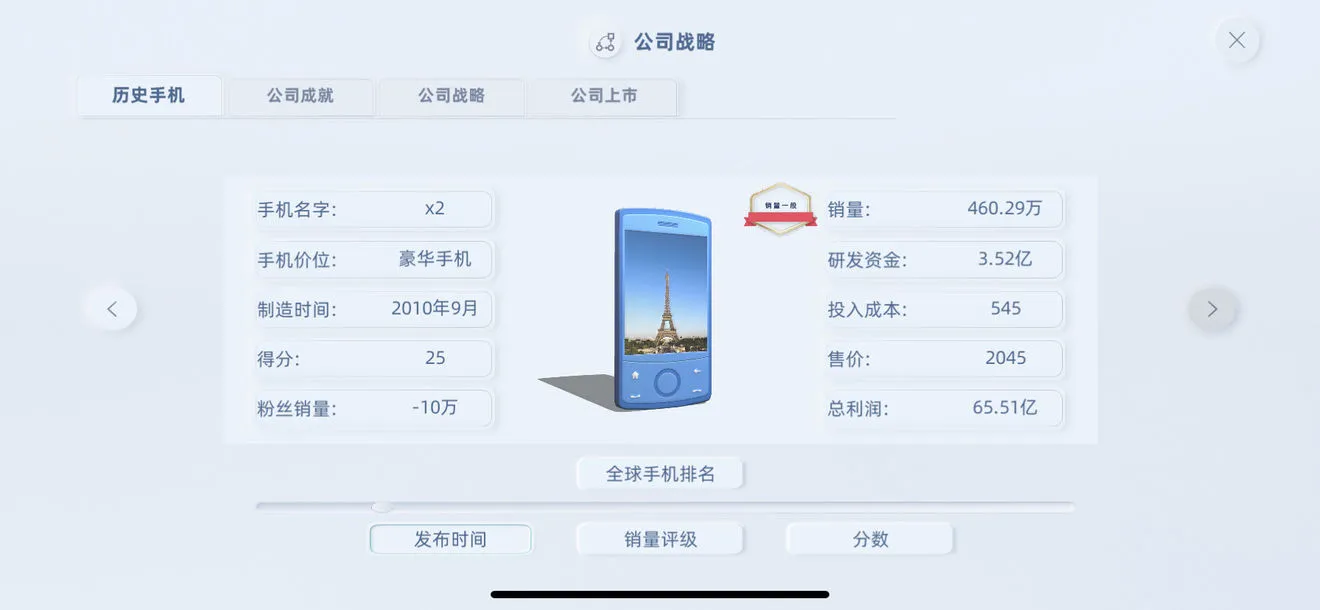Sort phones by 发布时间
The width and height of the screenshot is (1320, 610).
click(x=450, y=539)
